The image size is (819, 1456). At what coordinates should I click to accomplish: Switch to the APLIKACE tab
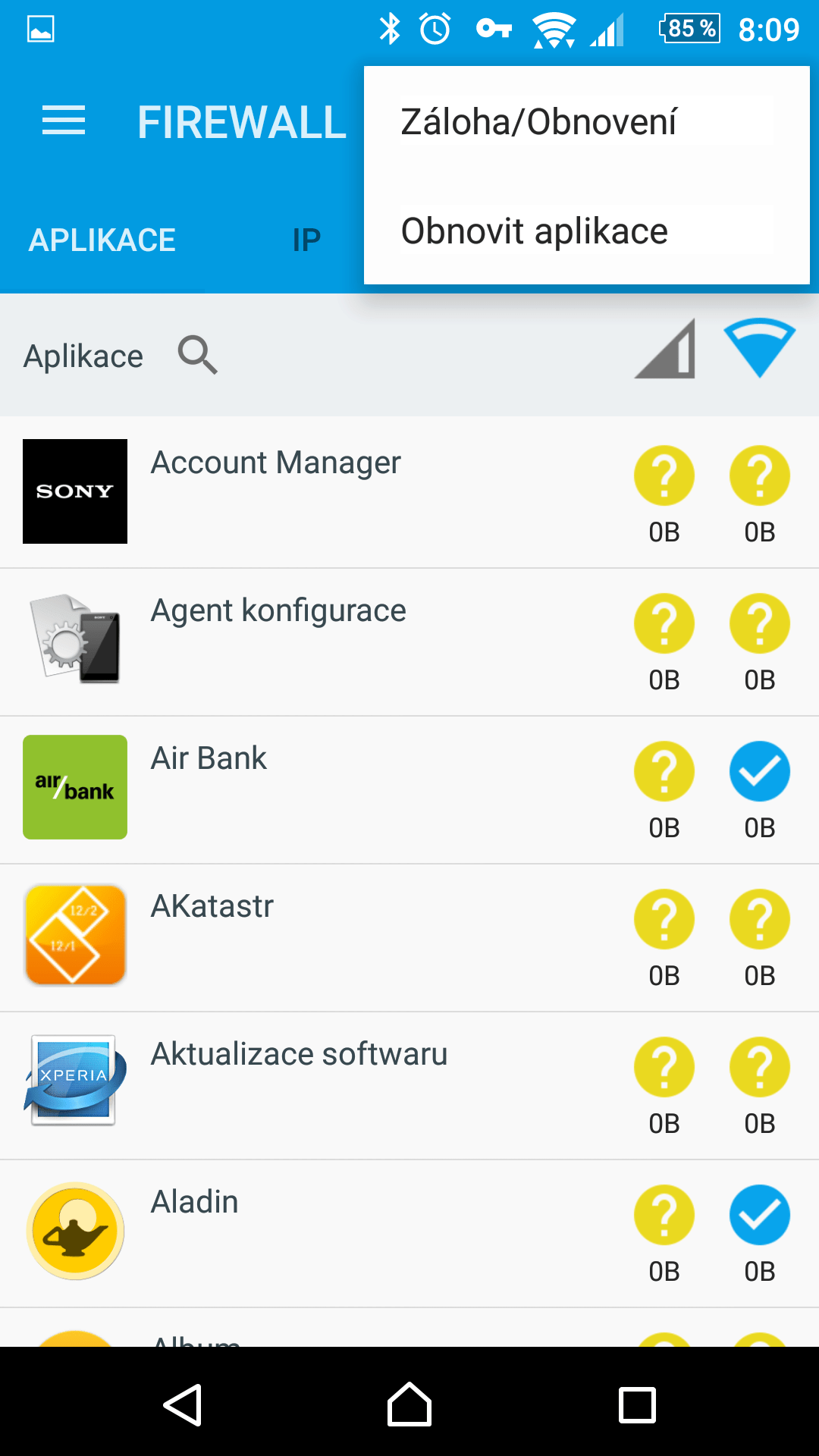(102, 240)
